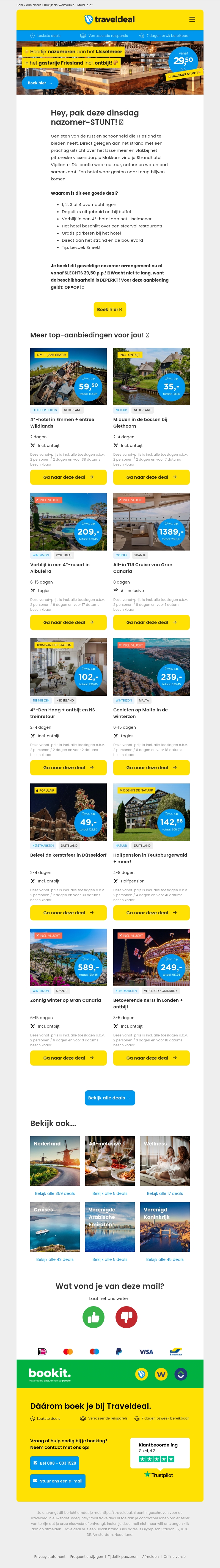Open the TUI Cruise Gran Canaria deal

click(x=151, y=622)
